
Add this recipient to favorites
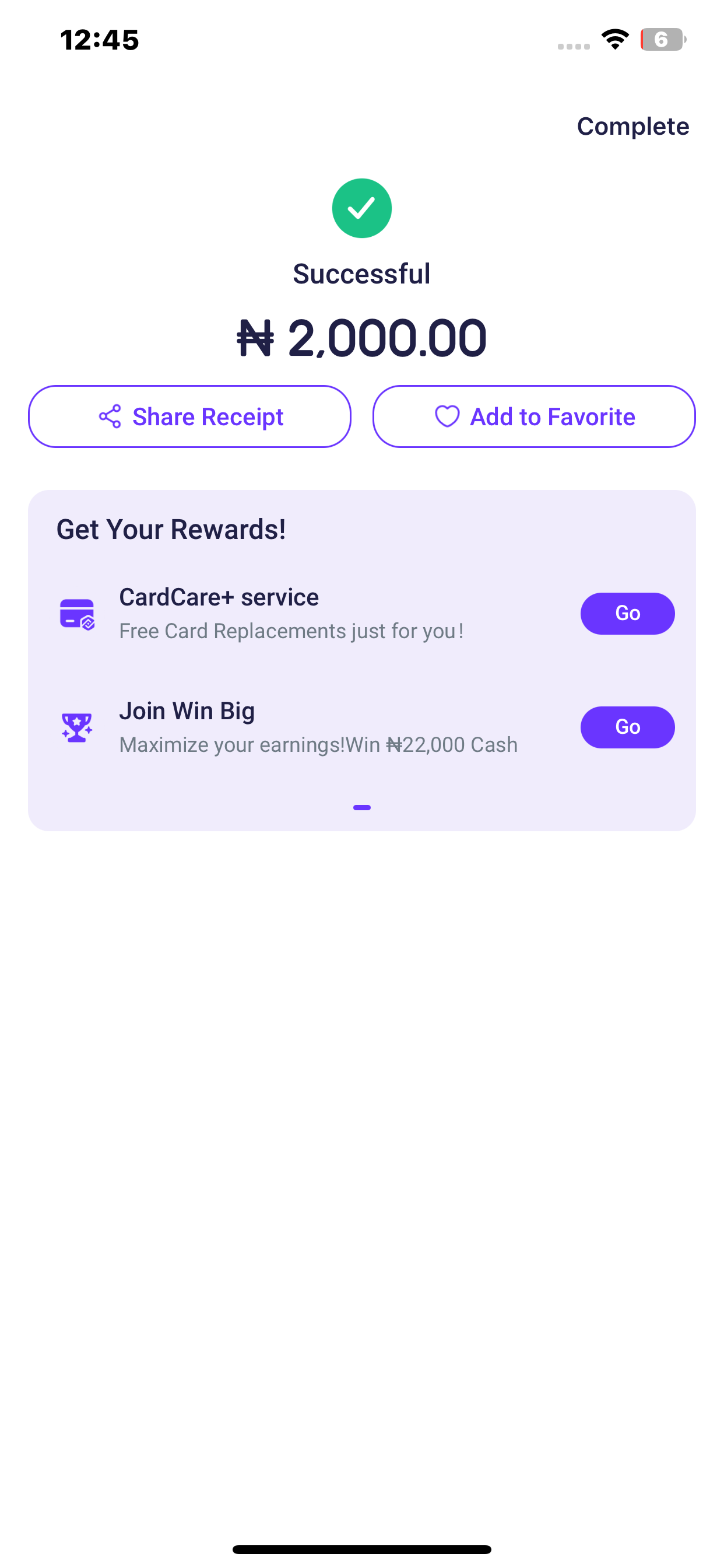point(533,417)
